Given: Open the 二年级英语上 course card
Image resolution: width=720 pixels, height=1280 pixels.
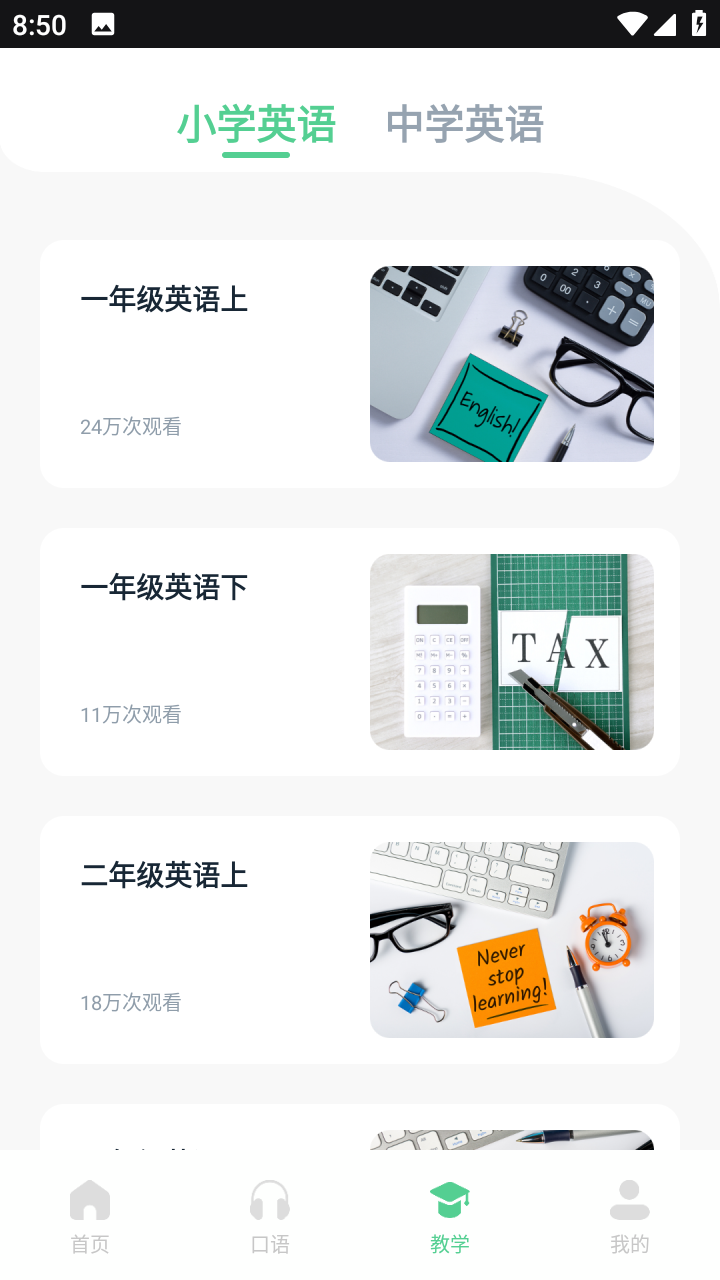Looking at the screenshot, I should tap(360, 940).
